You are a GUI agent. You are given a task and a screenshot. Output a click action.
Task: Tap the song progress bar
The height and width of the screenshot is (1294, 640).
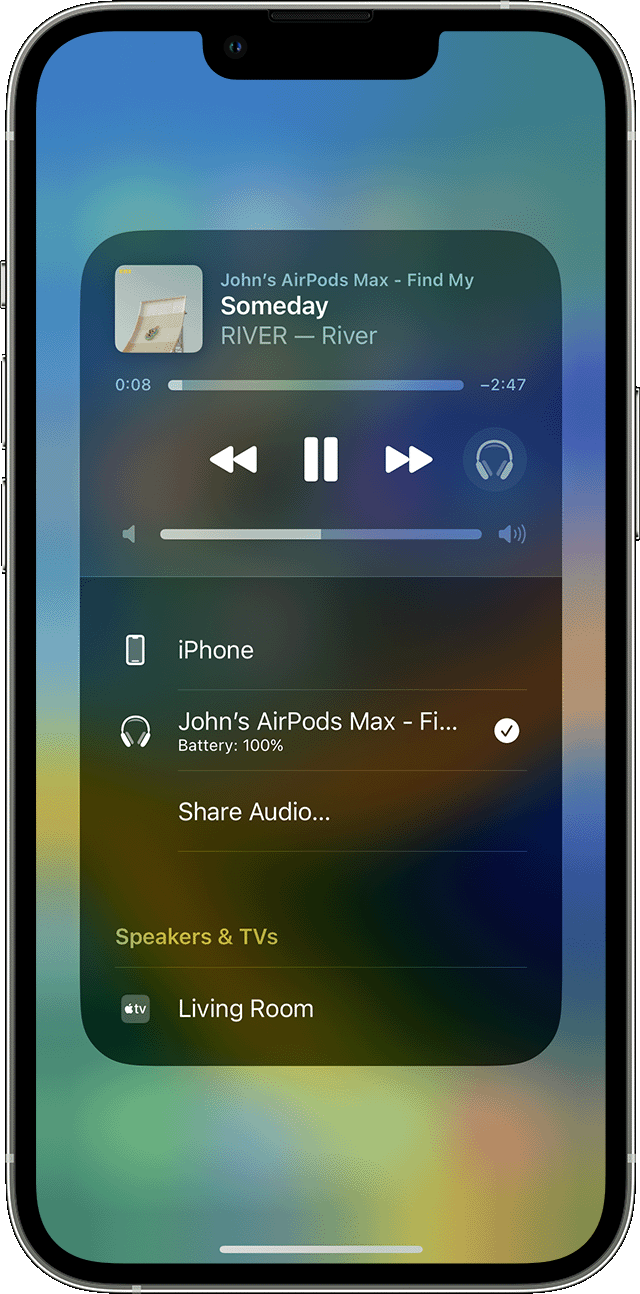click(316, 385)
